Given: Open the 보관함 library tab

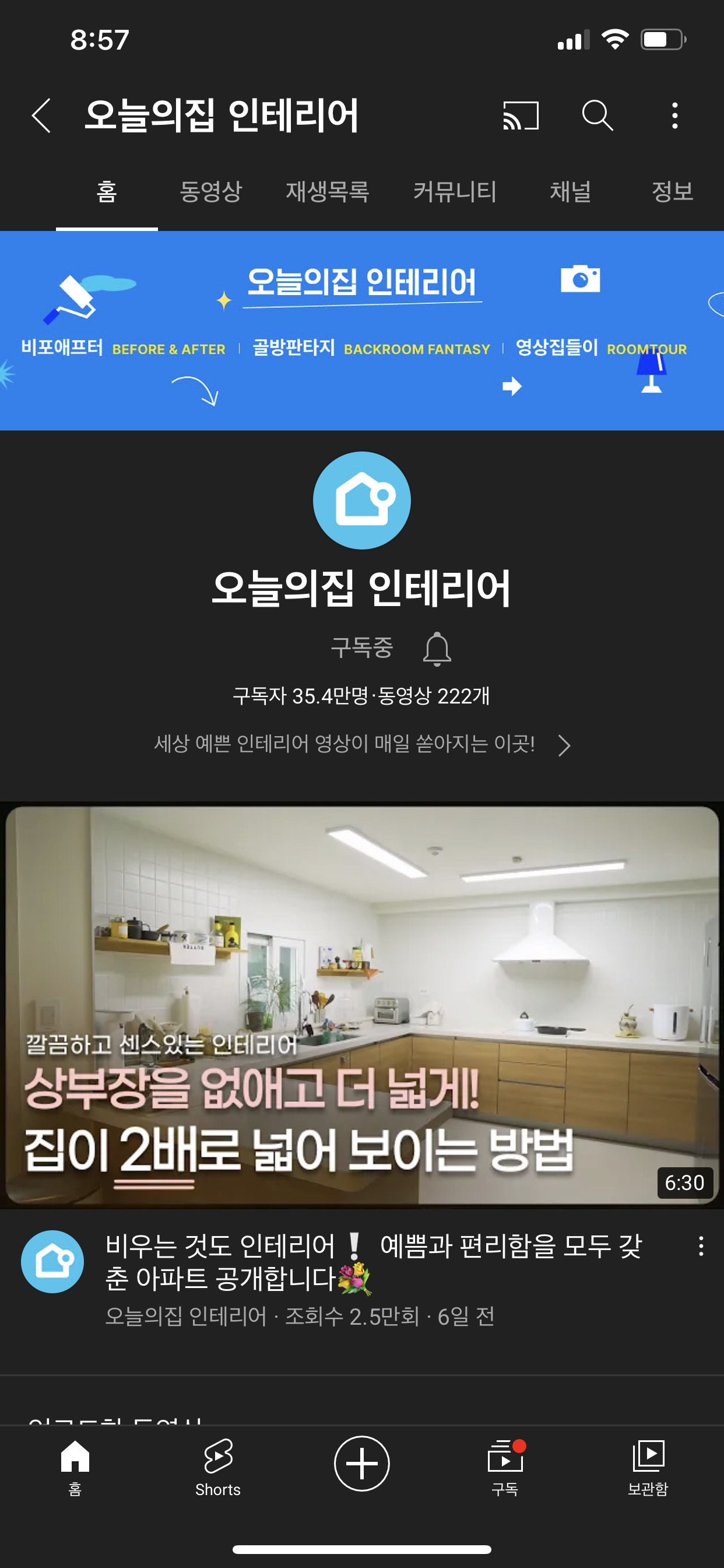Looking at the screenshot, I should point(648,1466).
